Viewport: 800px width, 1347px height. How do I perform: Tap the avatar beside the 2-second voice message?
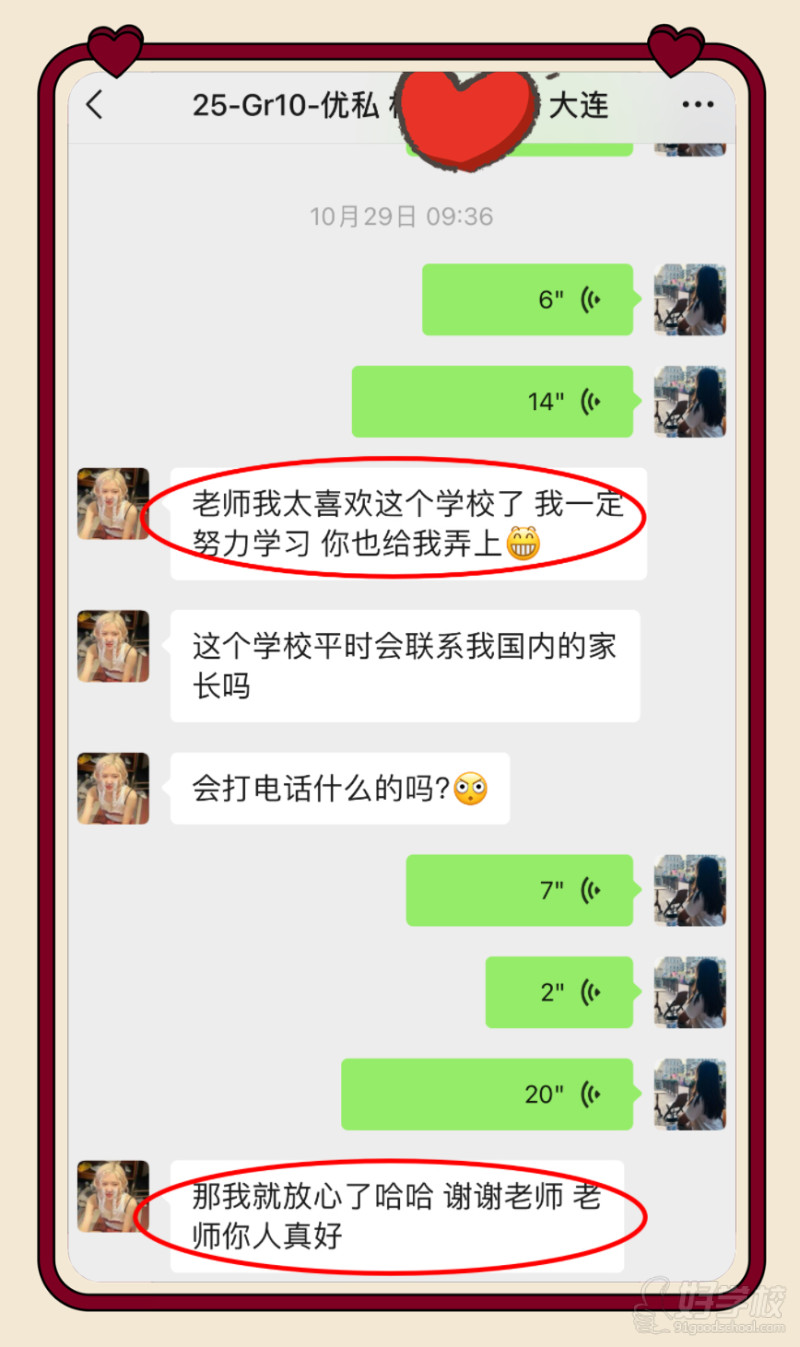tap(689, 992)
